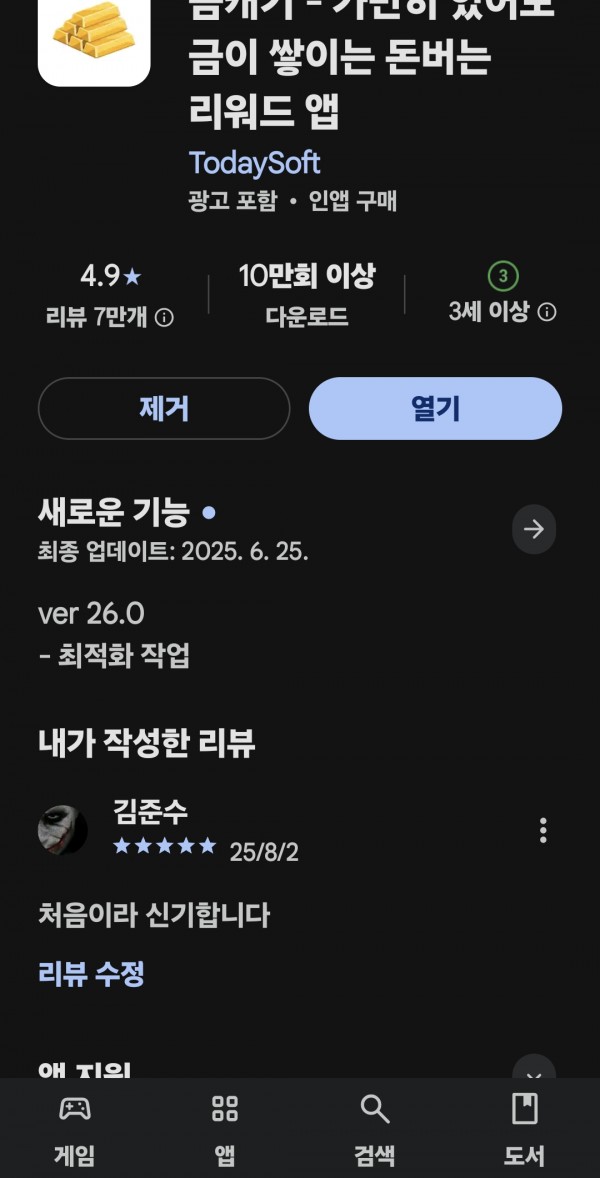Open 새로운 기능 details arrow
600x1178 pixels.
[534, 529]
